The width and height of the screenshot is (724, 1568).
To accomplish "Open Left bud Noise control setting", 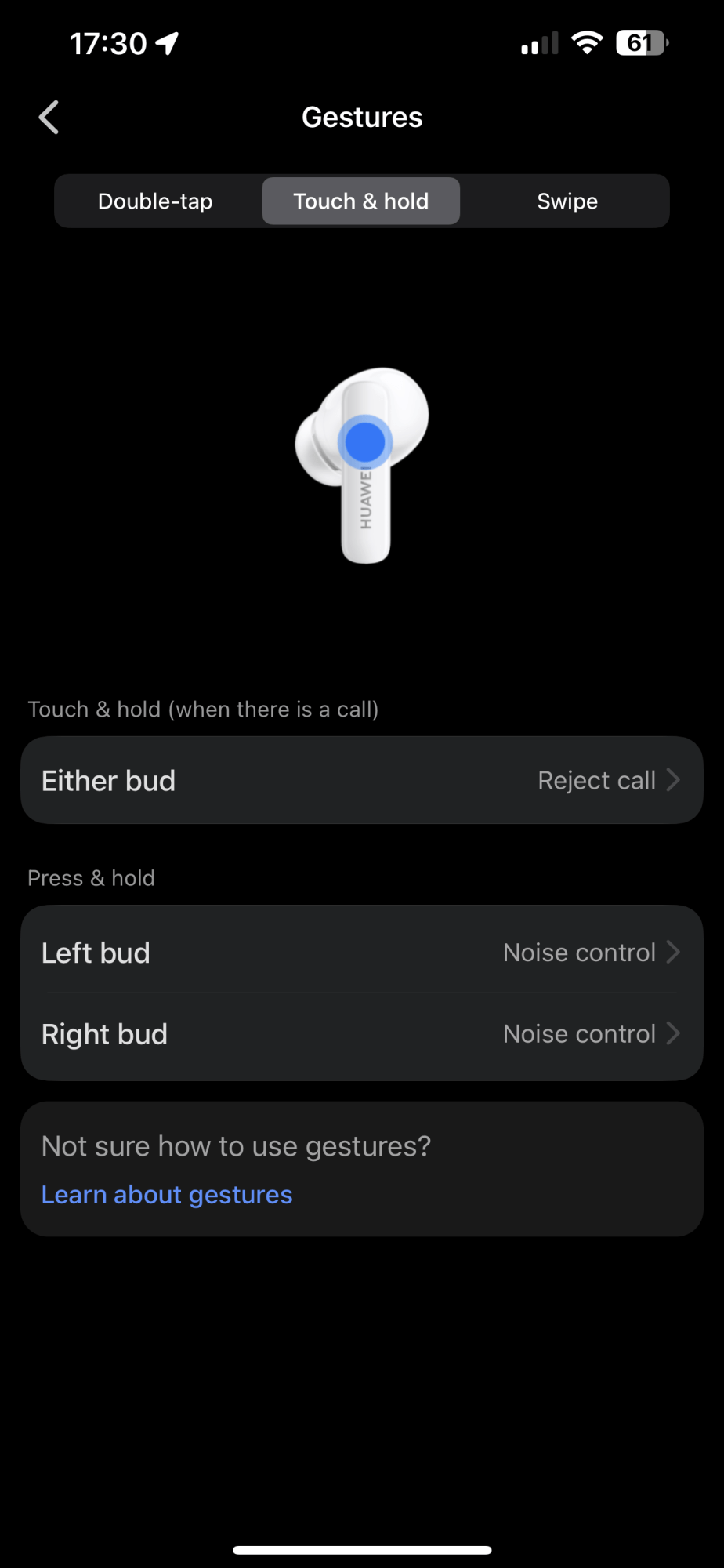I will [x=362, y=952].
